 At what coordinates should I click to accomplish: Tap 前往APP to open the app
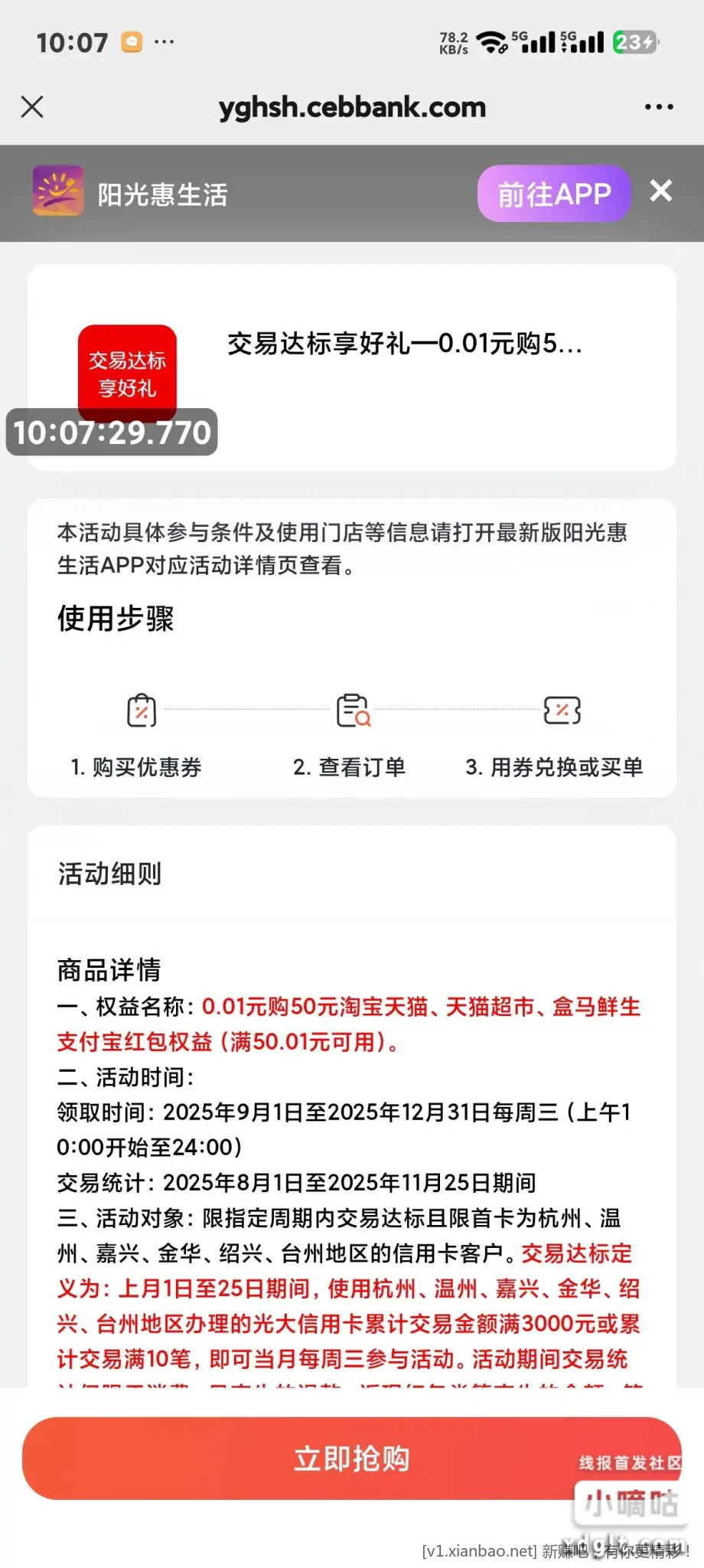click(x=554, y=194)
